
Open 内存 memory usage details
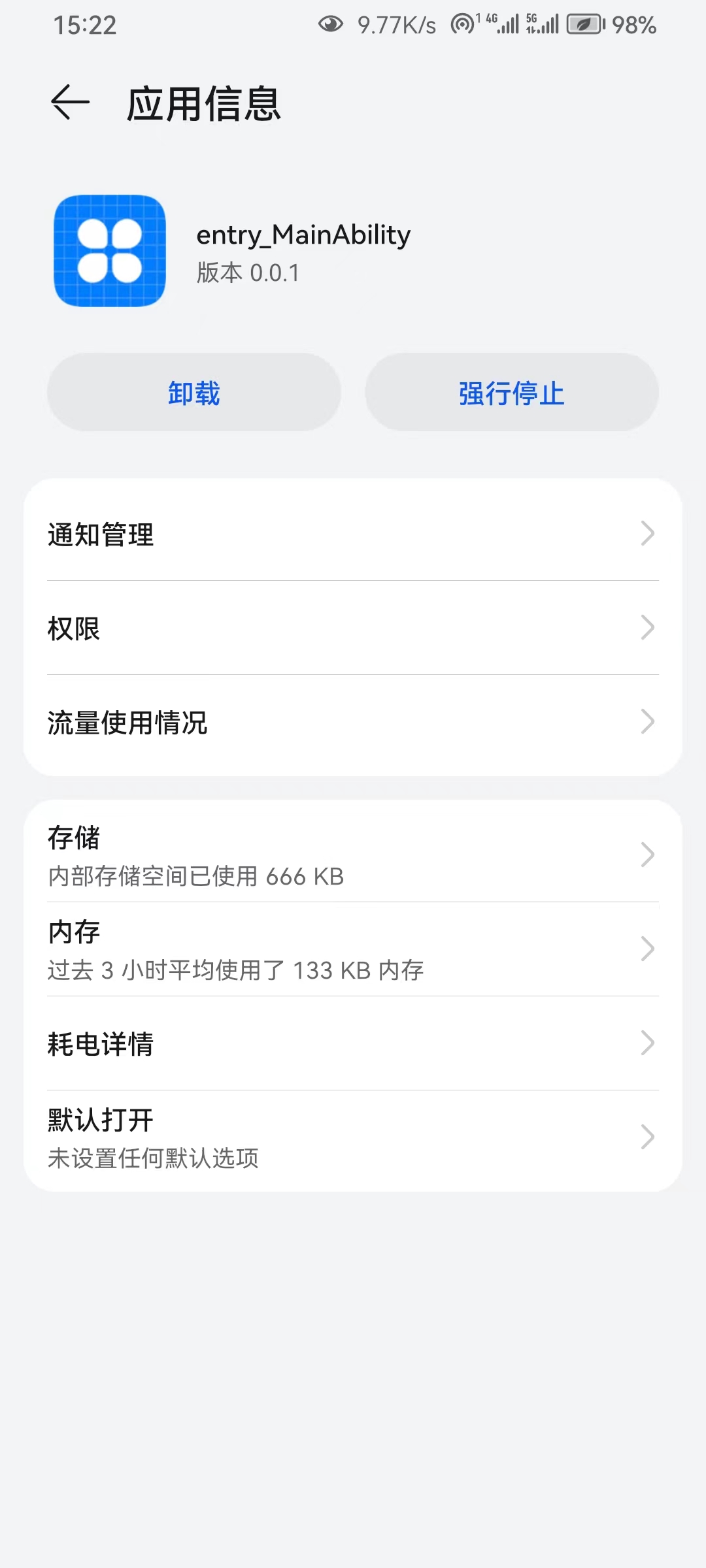pos(353,949)
